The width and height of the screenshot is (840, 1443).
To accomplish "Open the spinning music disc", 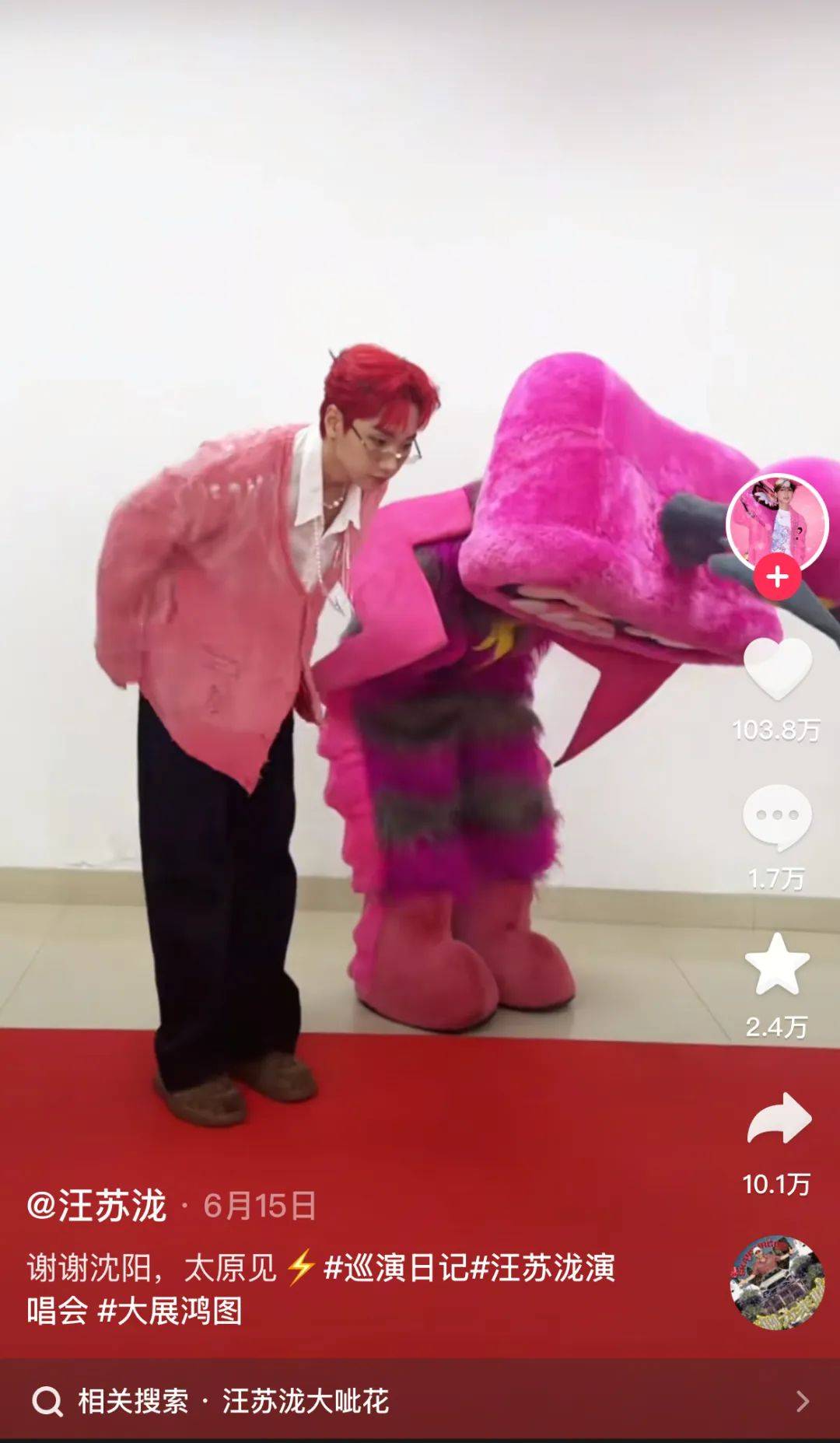I will tap(777, 1282).
